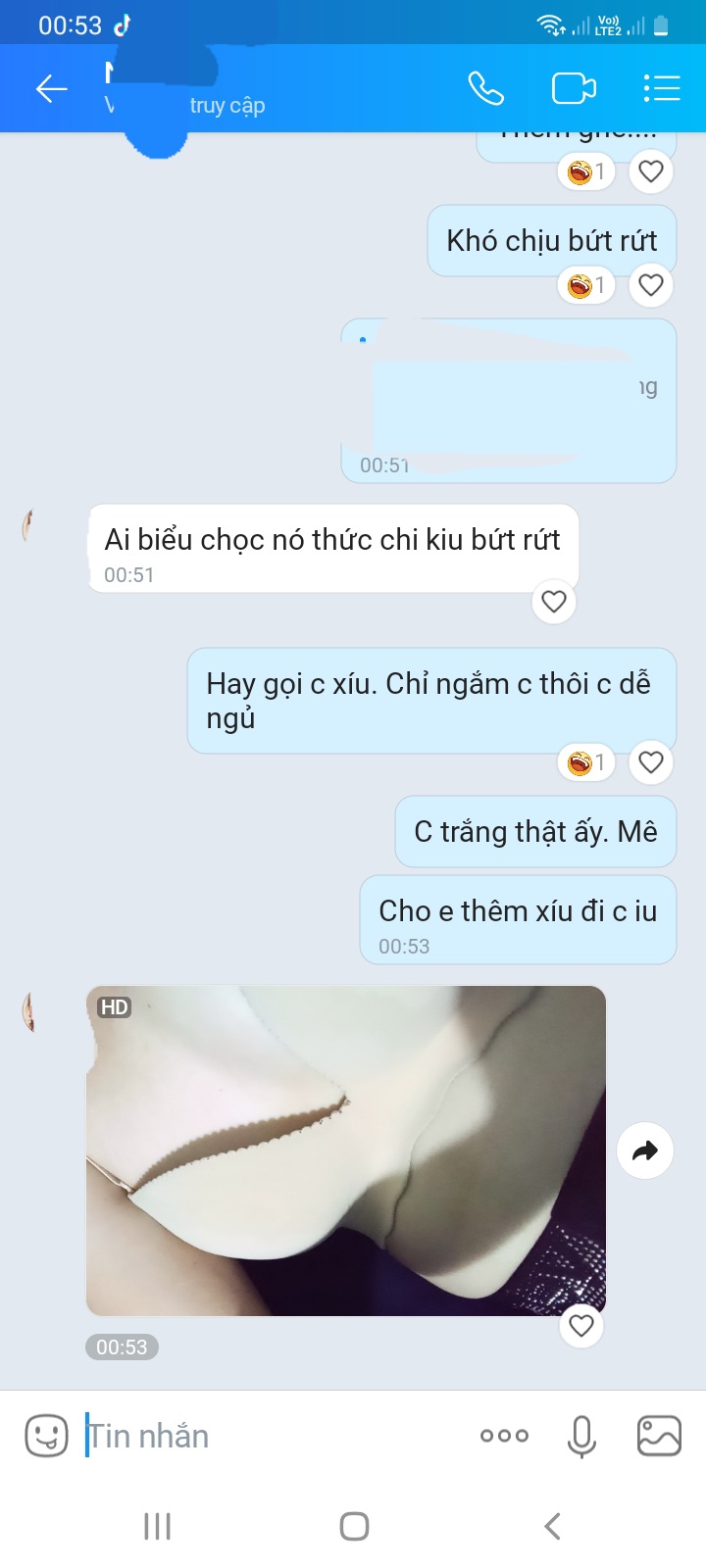Start a voice call
The height and width of the screenshot is (1568, 706).
(485, 88)
